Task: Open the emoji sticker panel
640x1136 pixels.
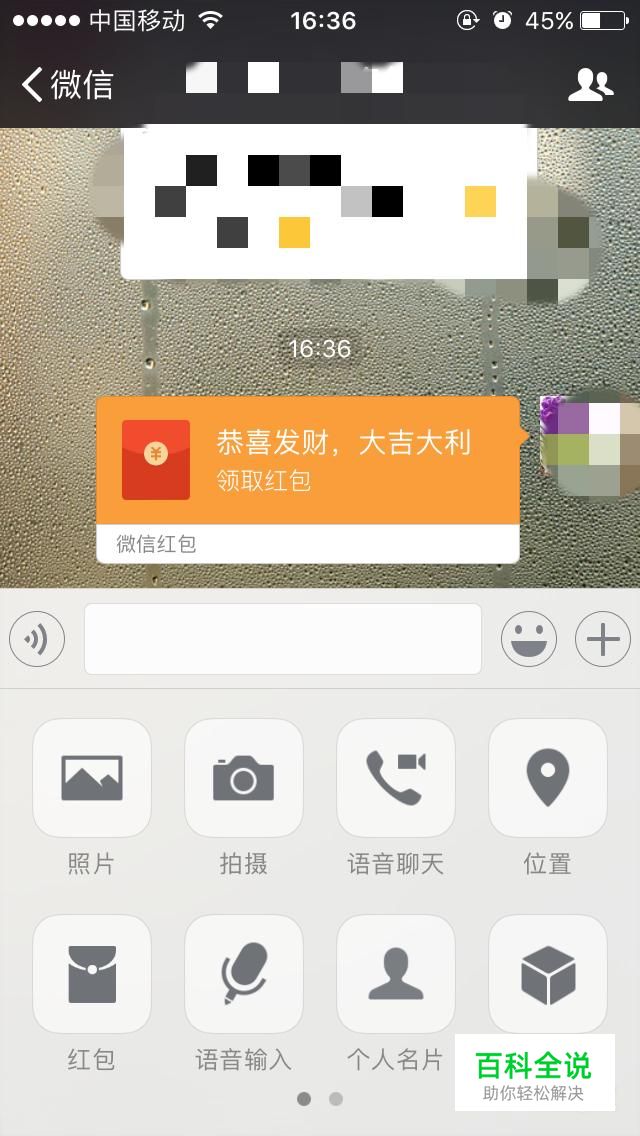Action: [x=529, y=639]
